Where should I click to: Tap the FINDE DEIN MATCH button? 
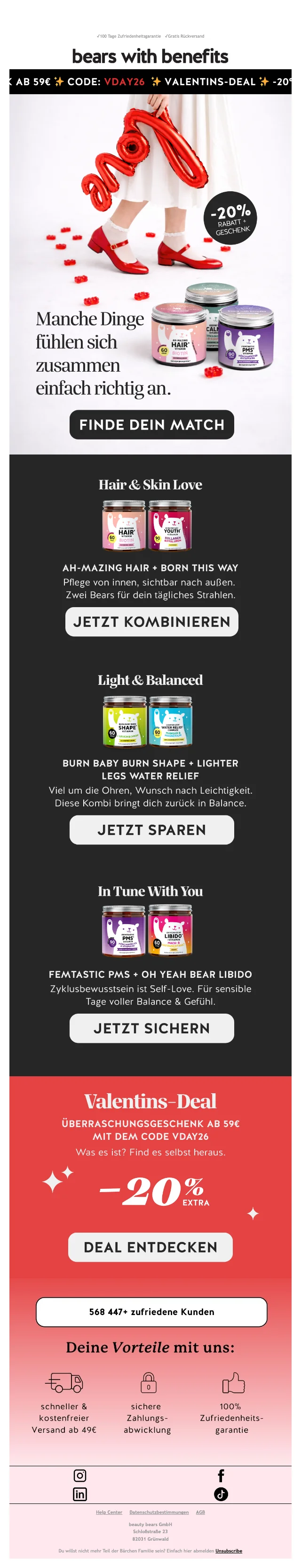(151, 424)
